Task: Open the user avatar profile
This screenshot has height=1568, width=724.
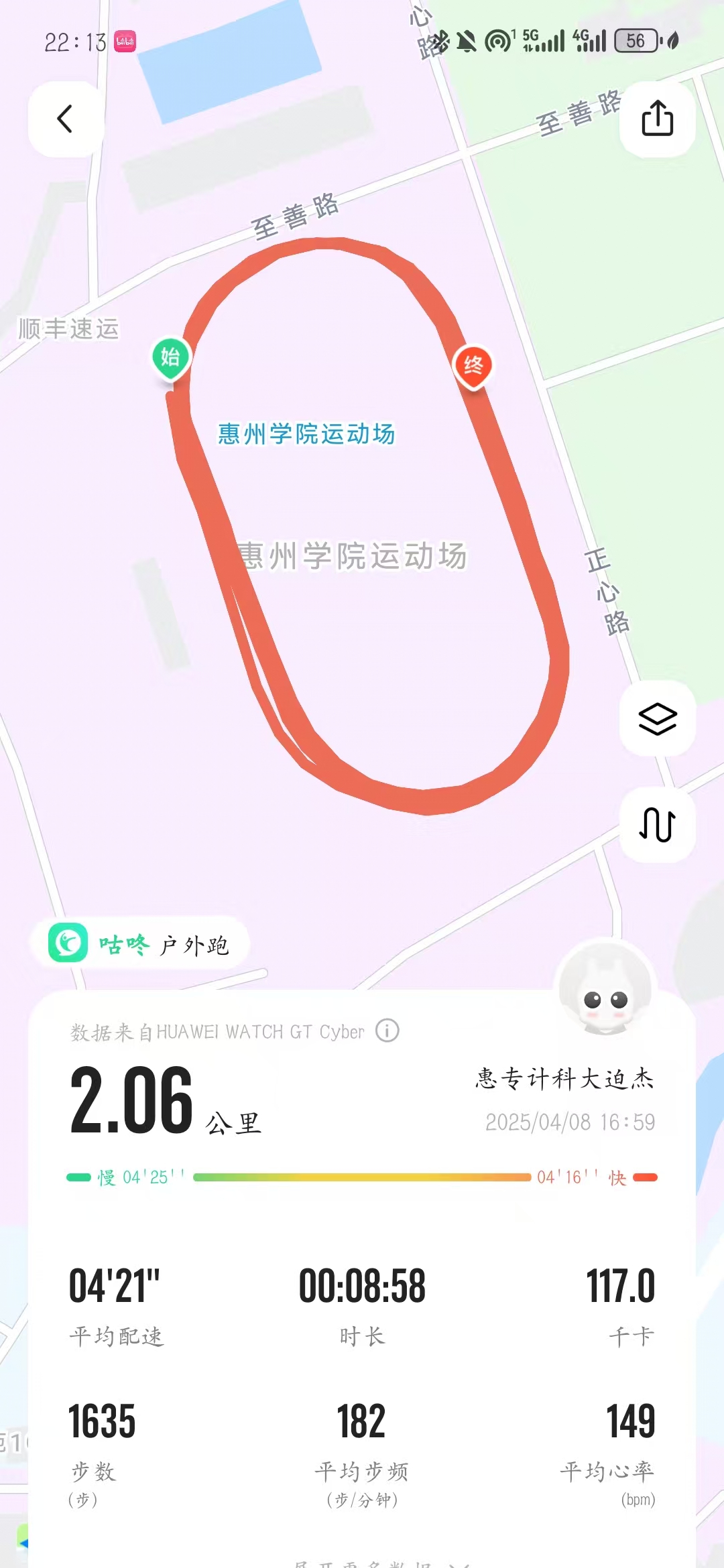Action: (606, 988)
